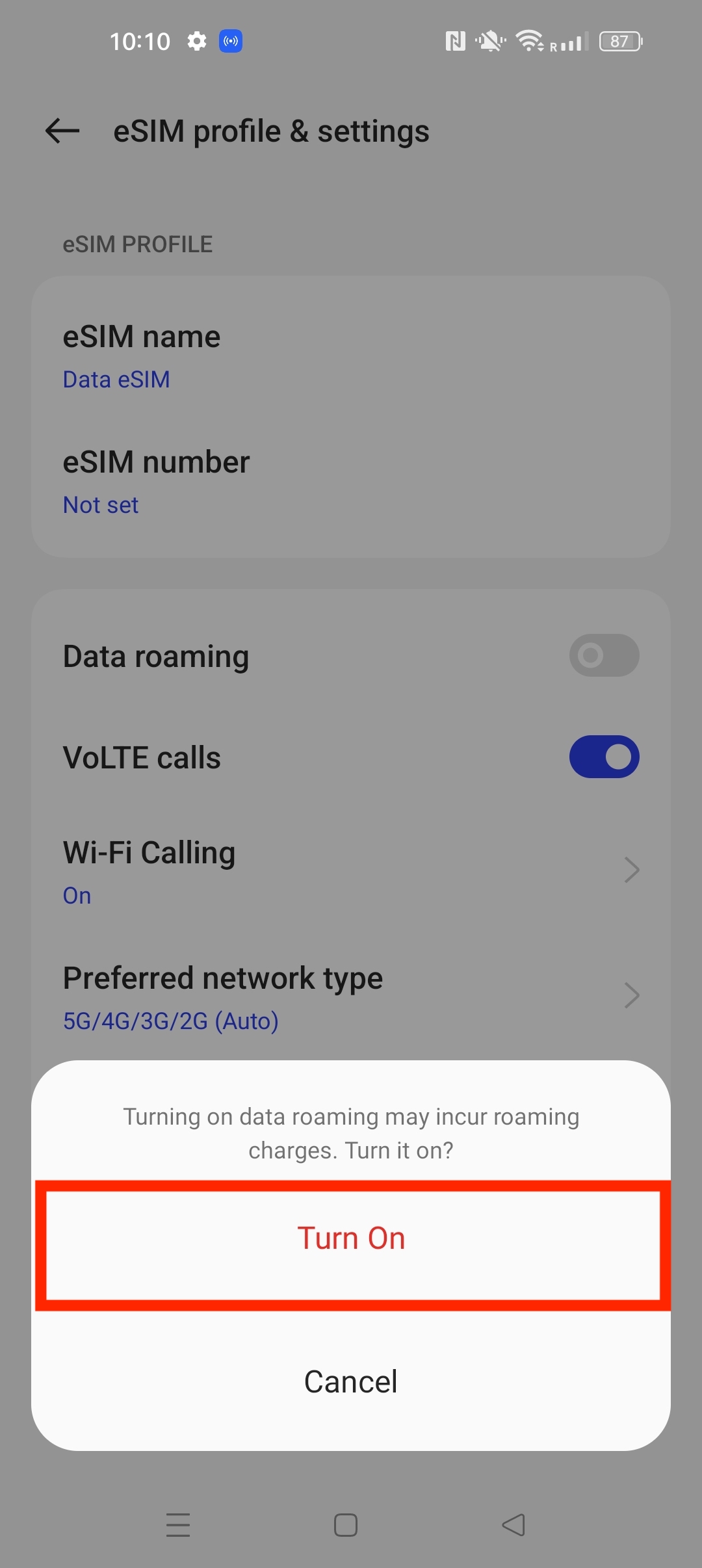The height and width of the screenshot is (1568, 702).
Task: Tap the home button in the navigation bar
Action: tap(345, 1526)
